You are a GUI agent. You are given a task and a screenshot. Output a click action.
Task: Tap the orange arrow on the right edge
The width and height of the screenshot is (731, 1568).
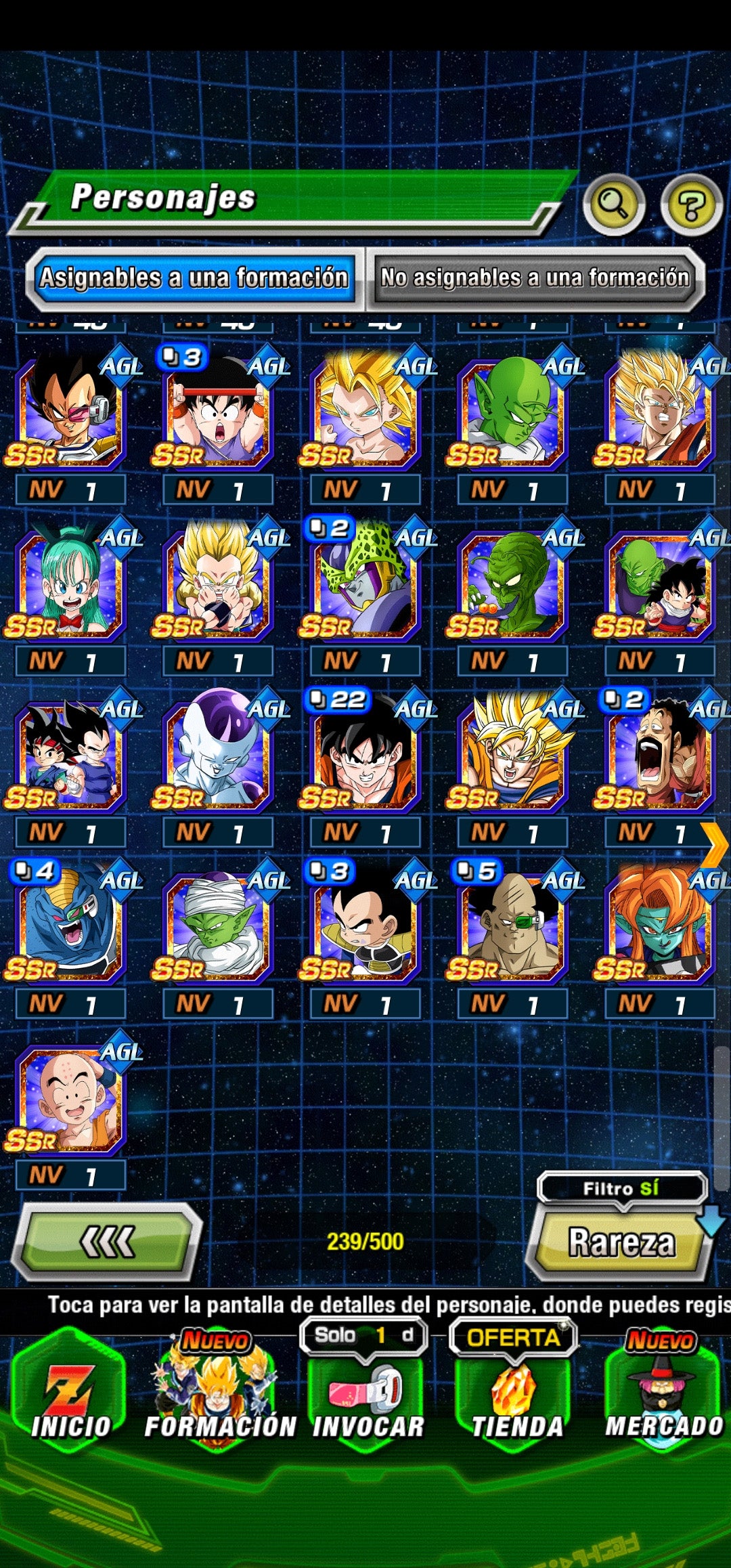coord(713,845)
